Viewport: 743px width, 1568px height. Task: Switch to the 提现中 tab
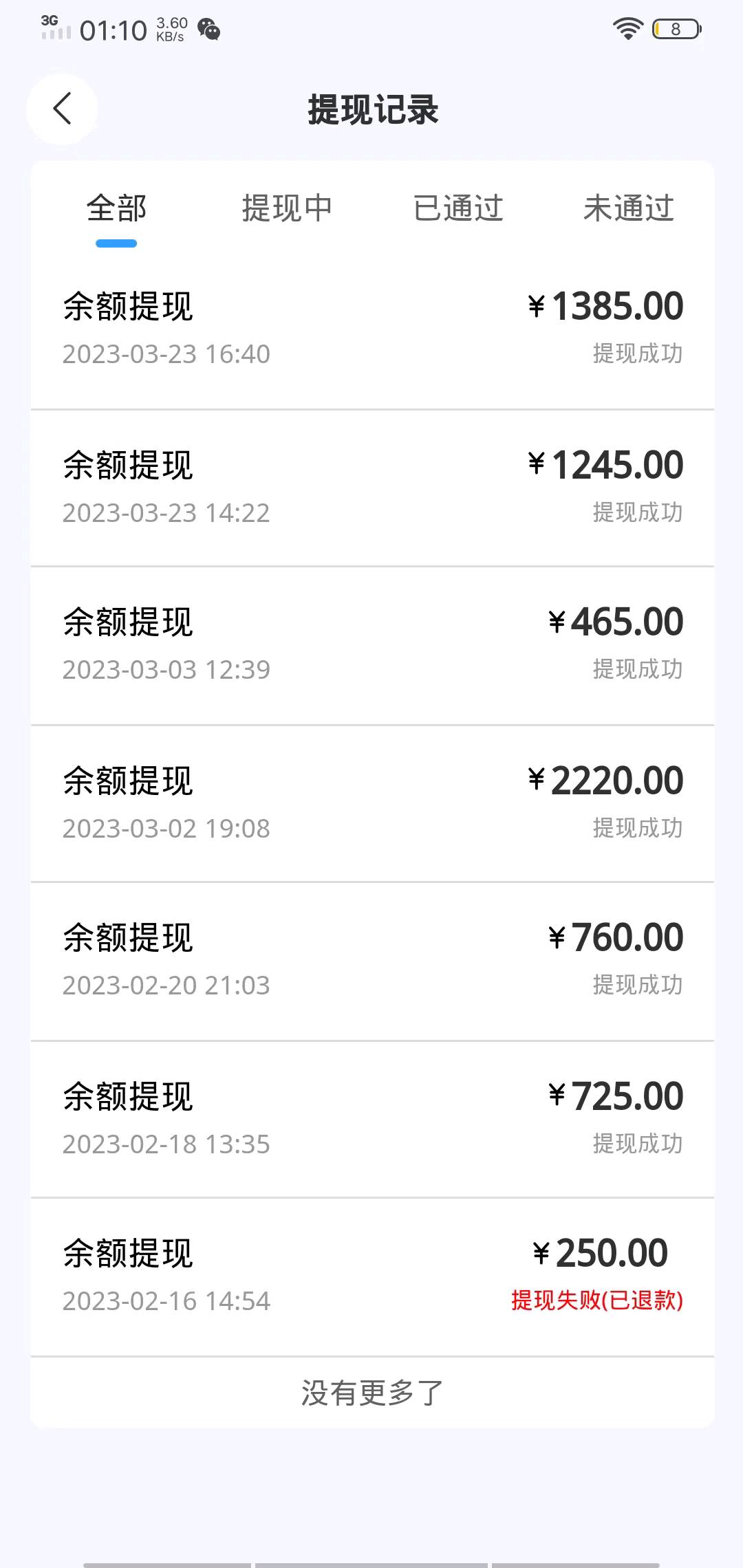pyautogui.click(x=287, y=208)
